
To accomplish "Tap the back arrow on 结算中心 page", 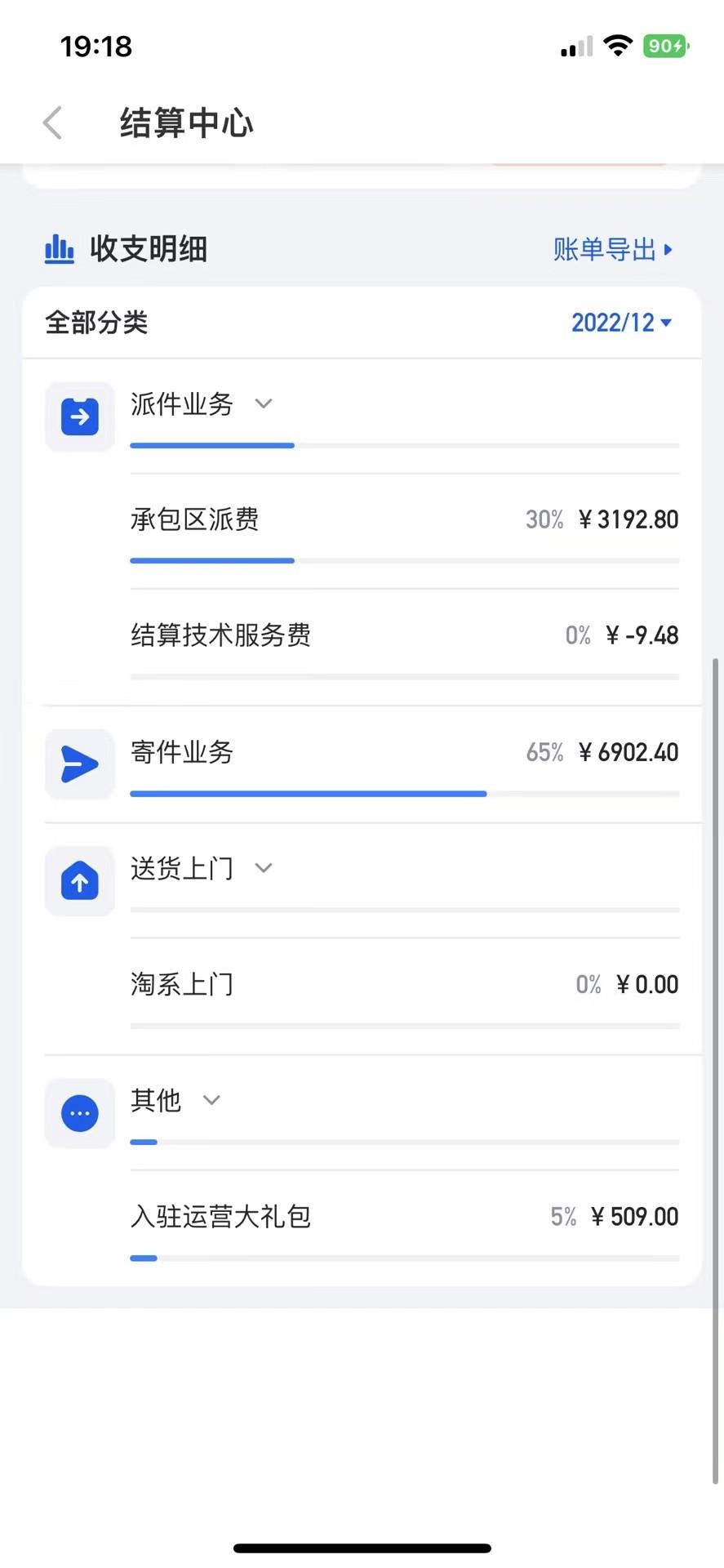I will pyautogui.click(x=51, y=122).
